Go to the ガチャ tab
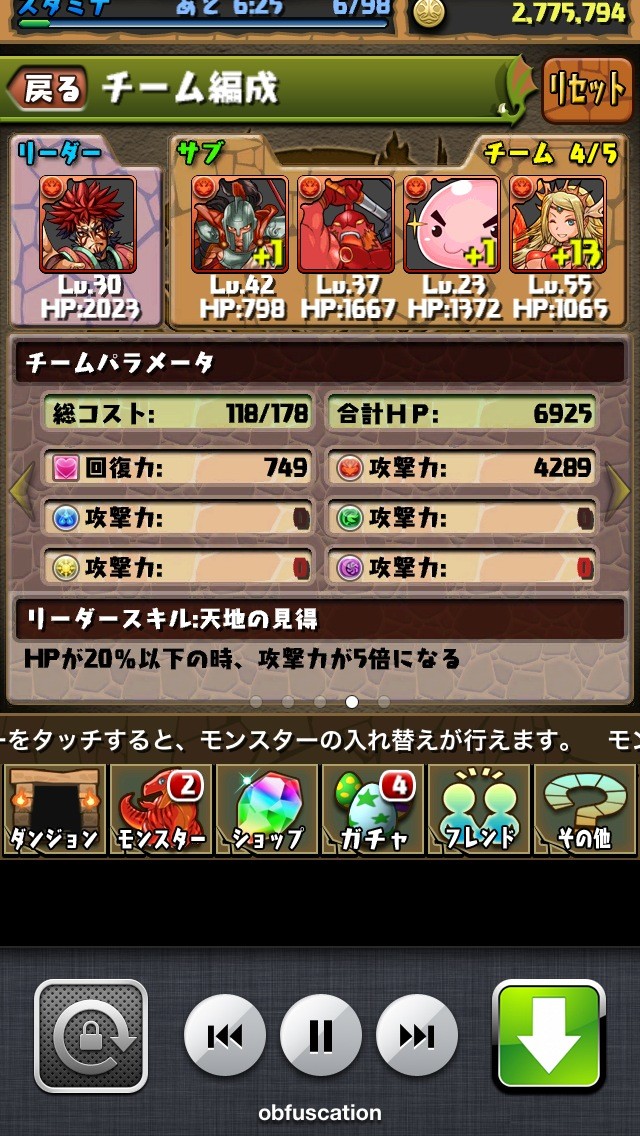The width and height of the screenshot is (640, 1136). click(x=373, y=809)
